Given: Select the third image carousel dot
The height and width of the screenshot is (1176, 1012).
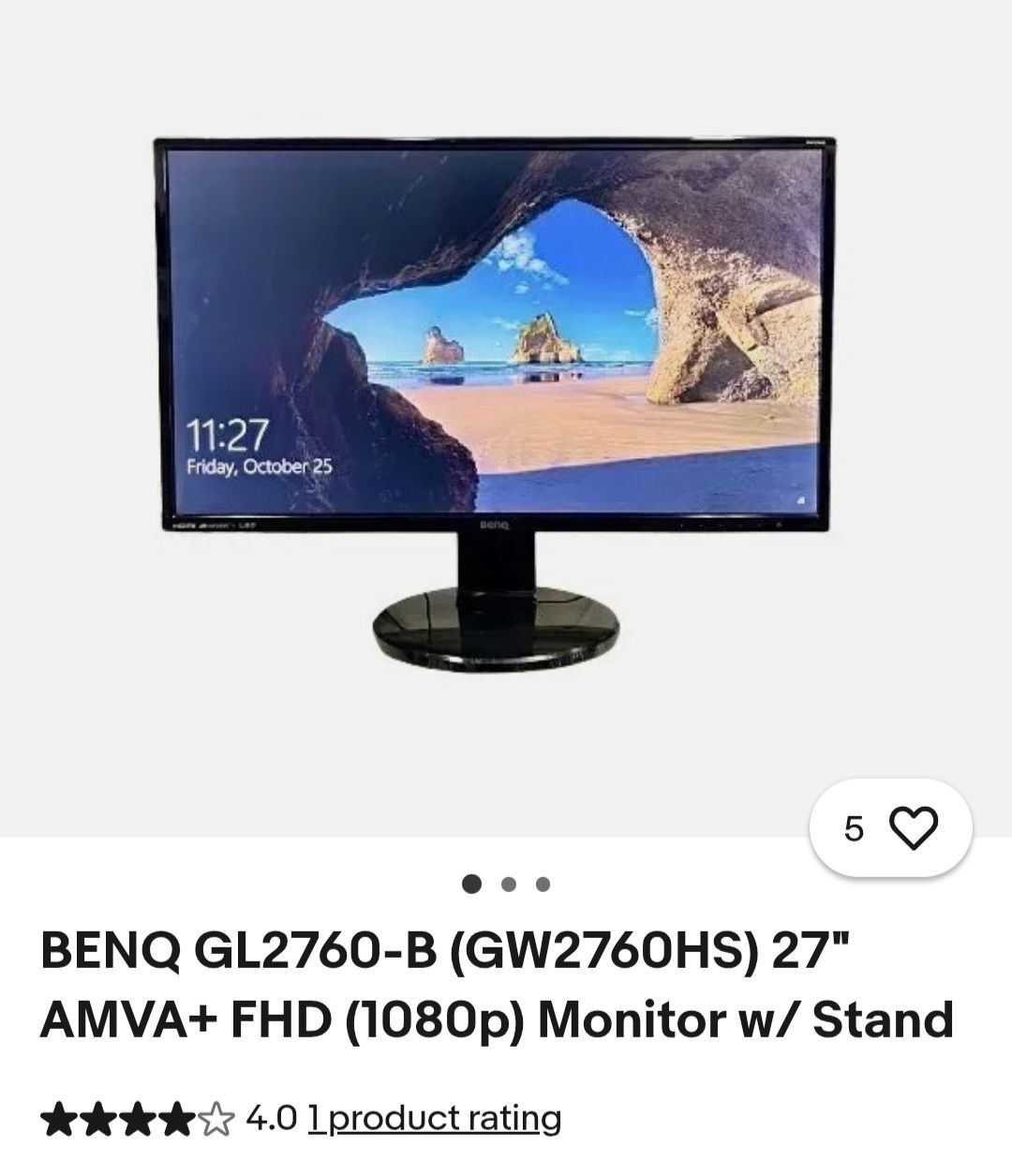Looking at the screenshot, I should coord(544,881).
